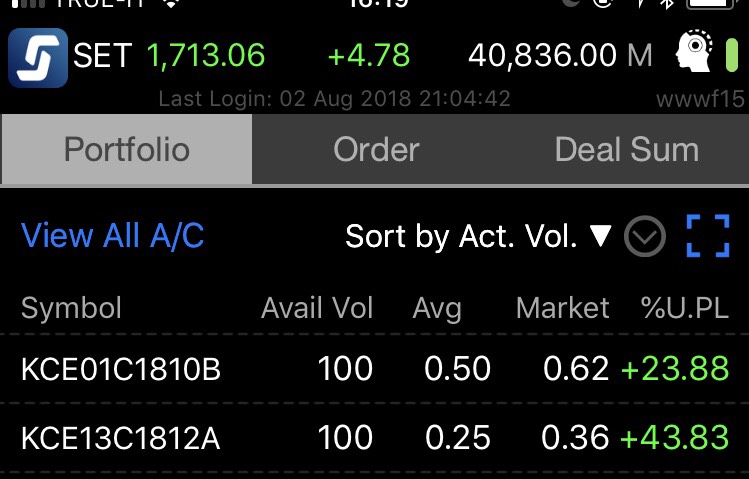Switch to the Order tab
The height and width of the screenshot is (479, 749).
click(x=376, y=150)
